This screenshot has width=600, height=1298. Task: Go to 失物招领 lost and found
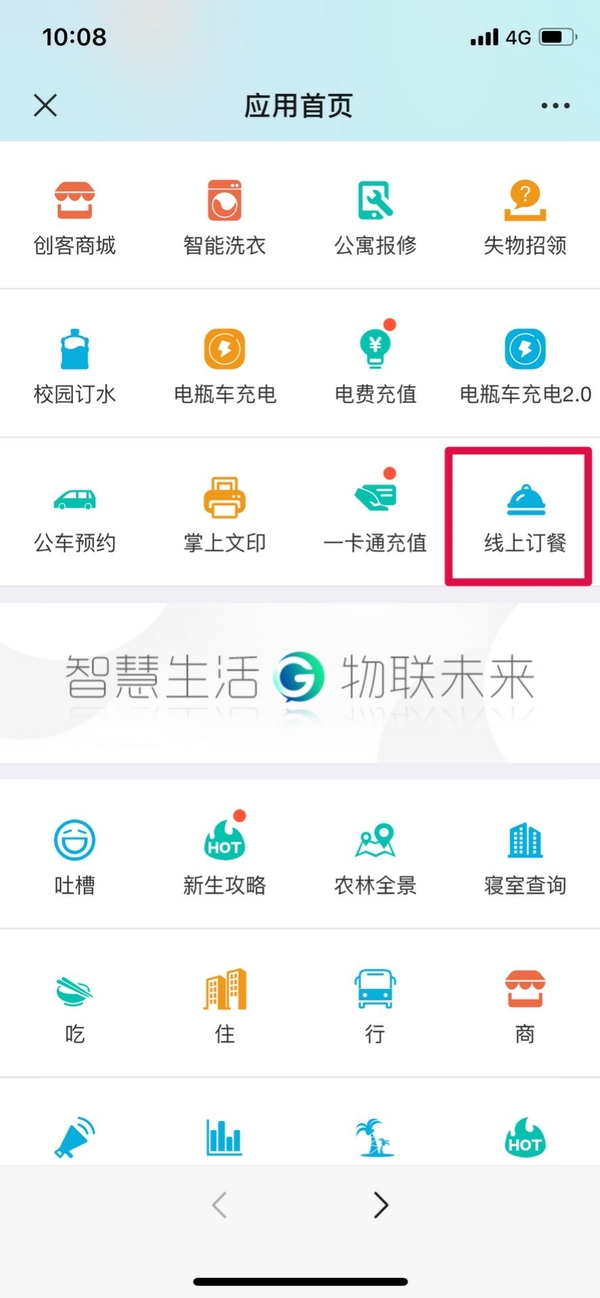(x=525, y=217)
